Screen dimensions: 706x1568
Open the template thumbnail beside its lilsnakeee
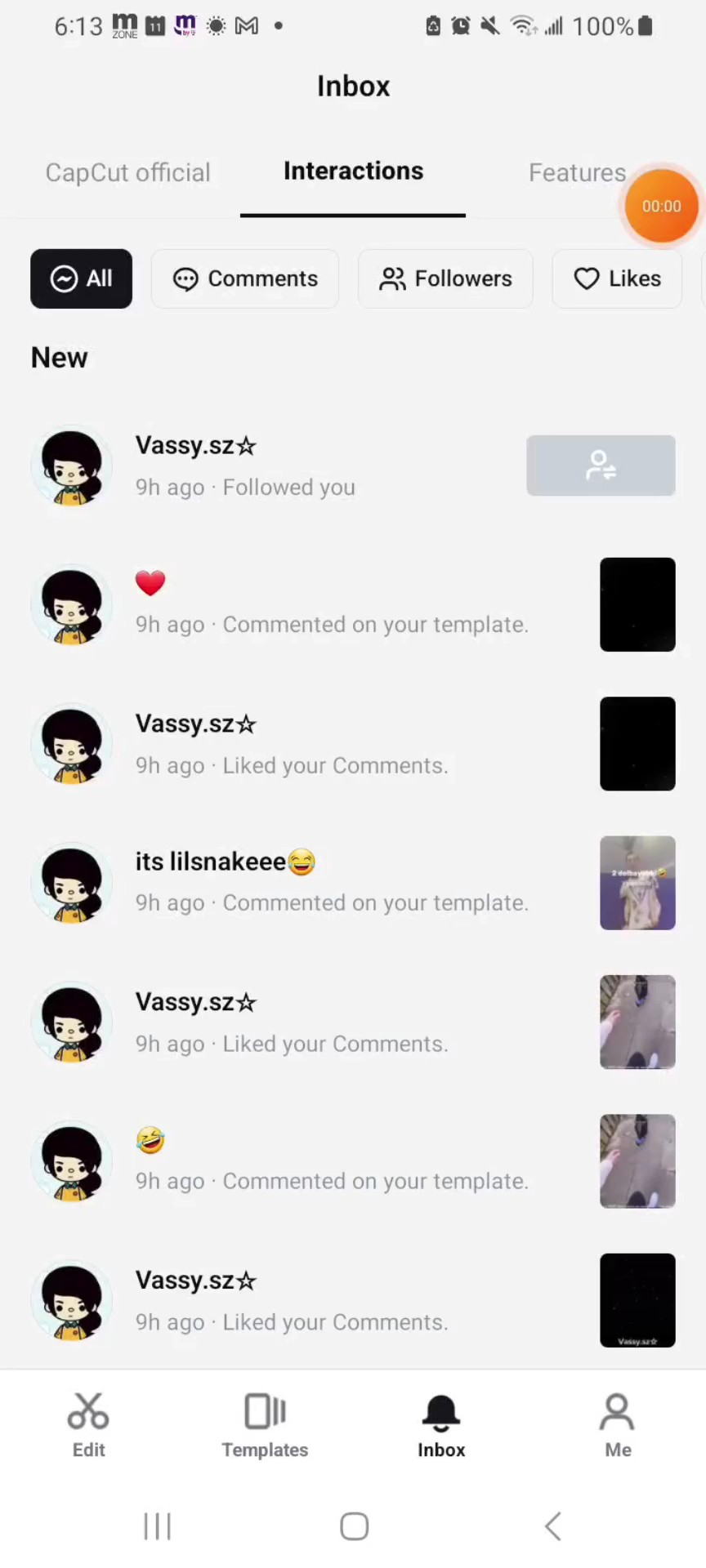click(x=637, y=883)
